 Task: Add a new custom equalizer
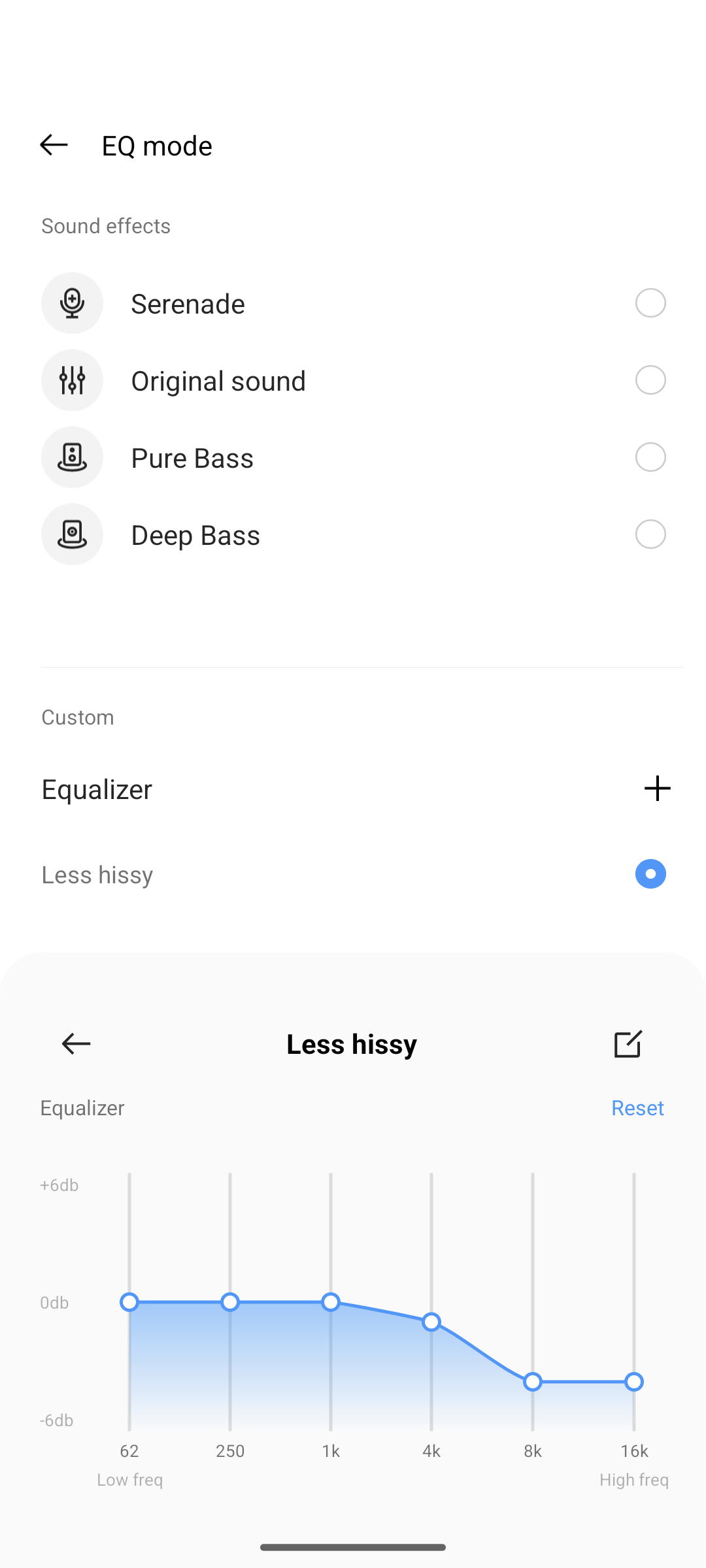[657, 789]
